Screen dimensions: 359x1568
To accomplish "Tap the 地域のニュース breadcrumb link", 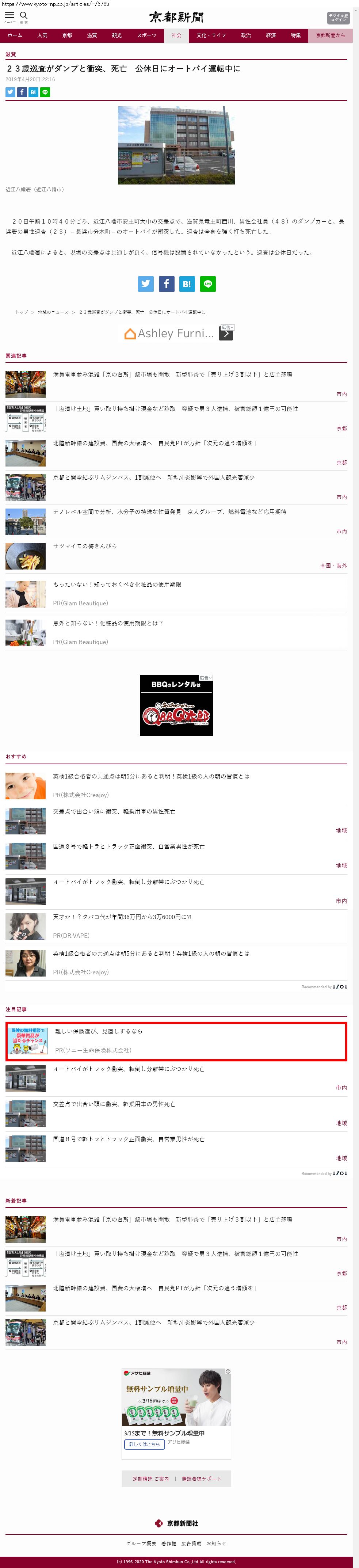I will (53, 312).
